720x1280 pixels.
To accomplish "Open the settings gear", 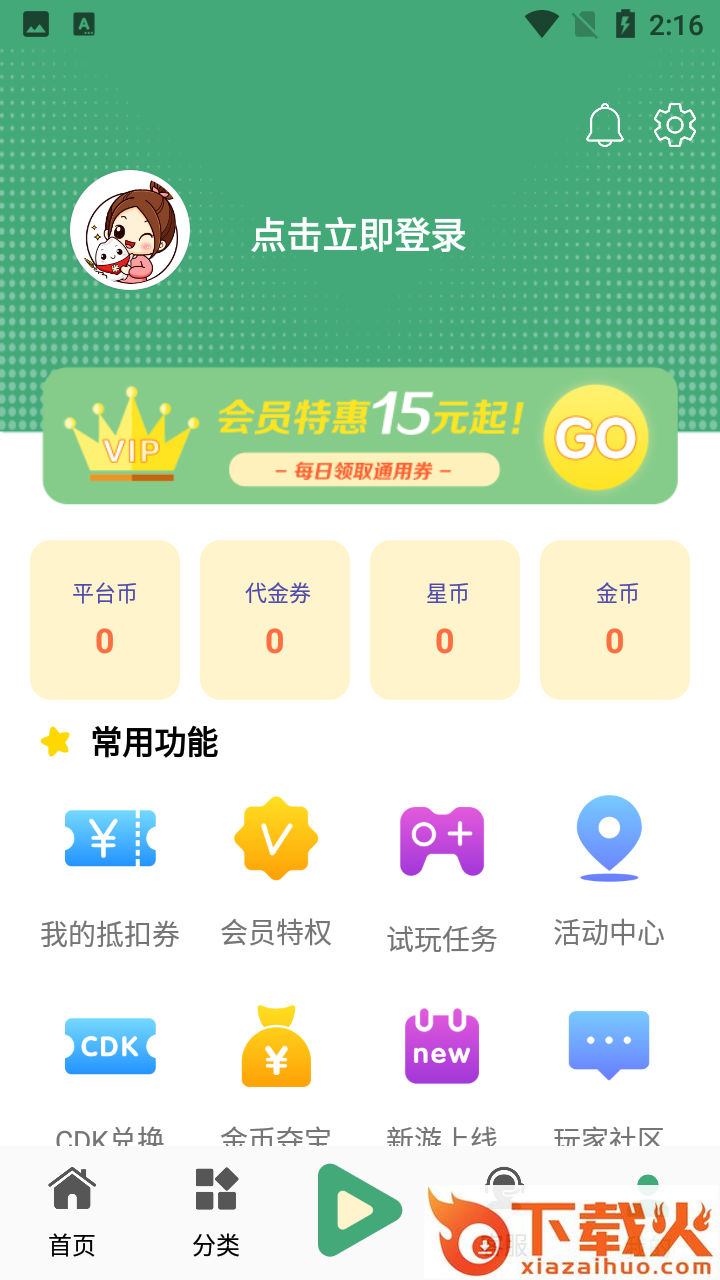I will pyautogui.click(x=675, y=126).
